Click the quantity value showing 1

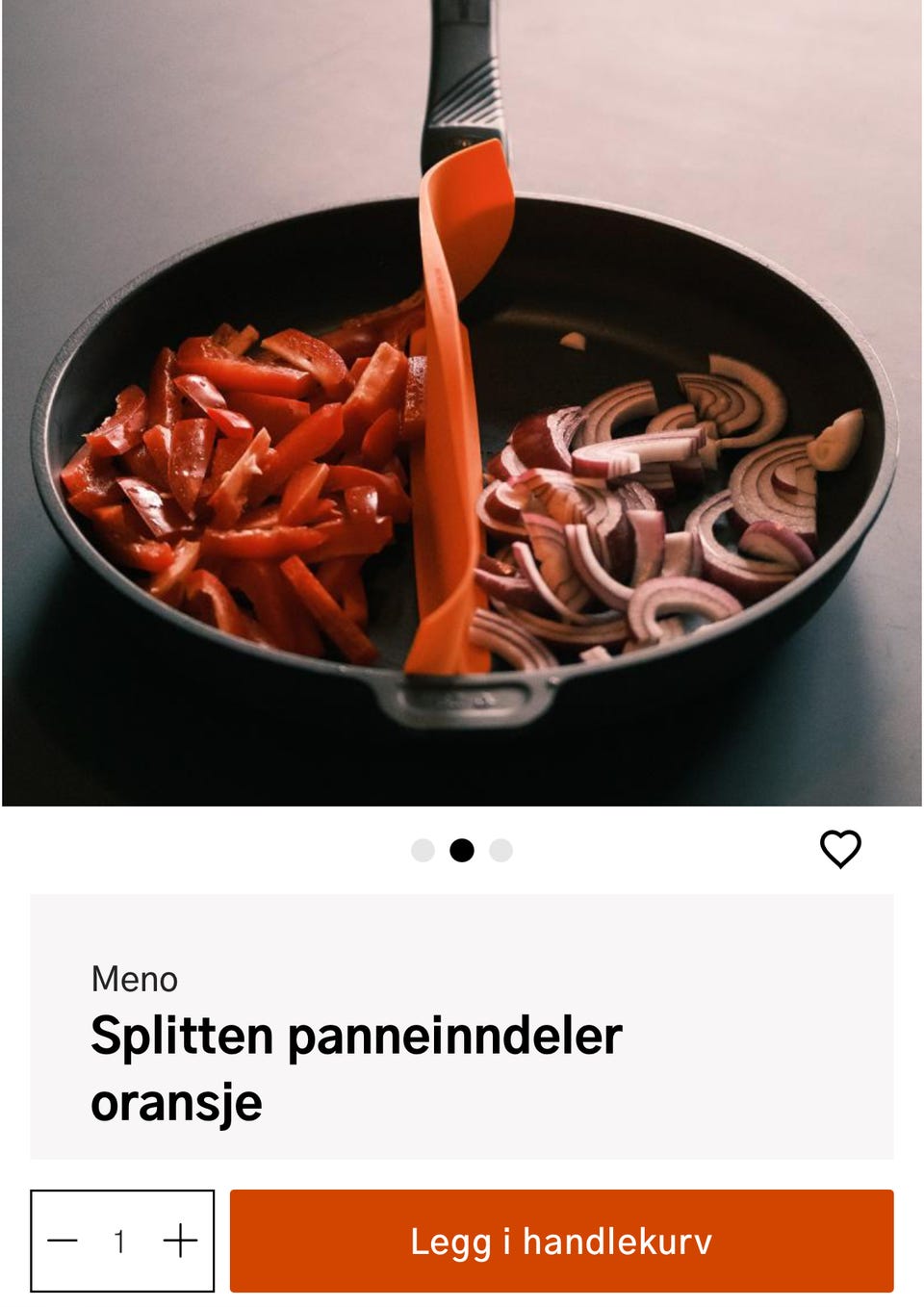[x=121, y=1242]
